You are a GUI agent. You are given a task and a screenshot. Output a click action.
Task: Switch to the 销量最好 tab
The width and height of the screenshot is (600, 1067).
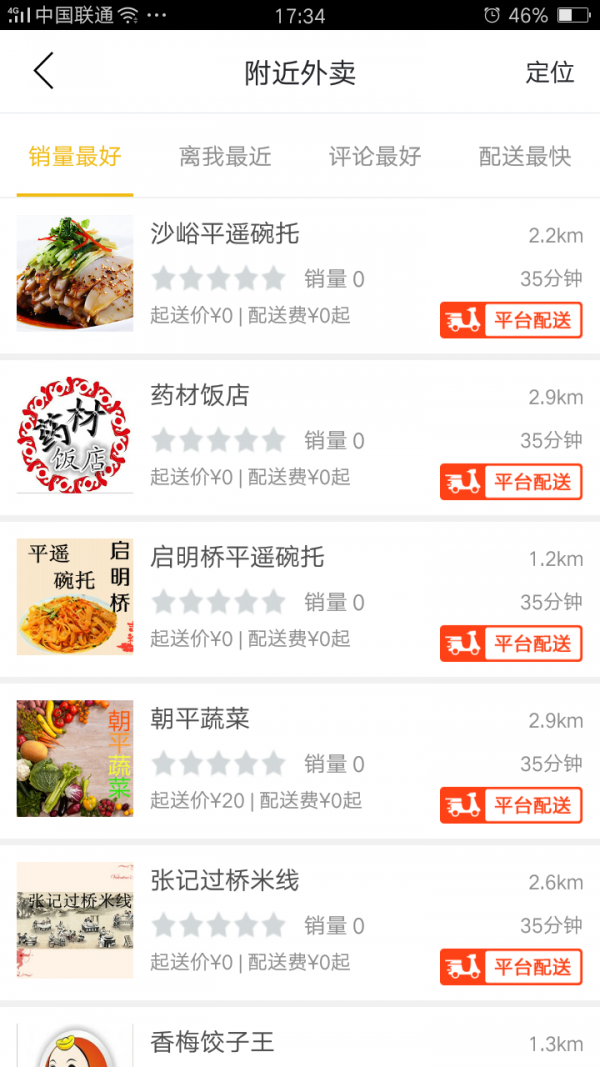(x=75, y=156)
